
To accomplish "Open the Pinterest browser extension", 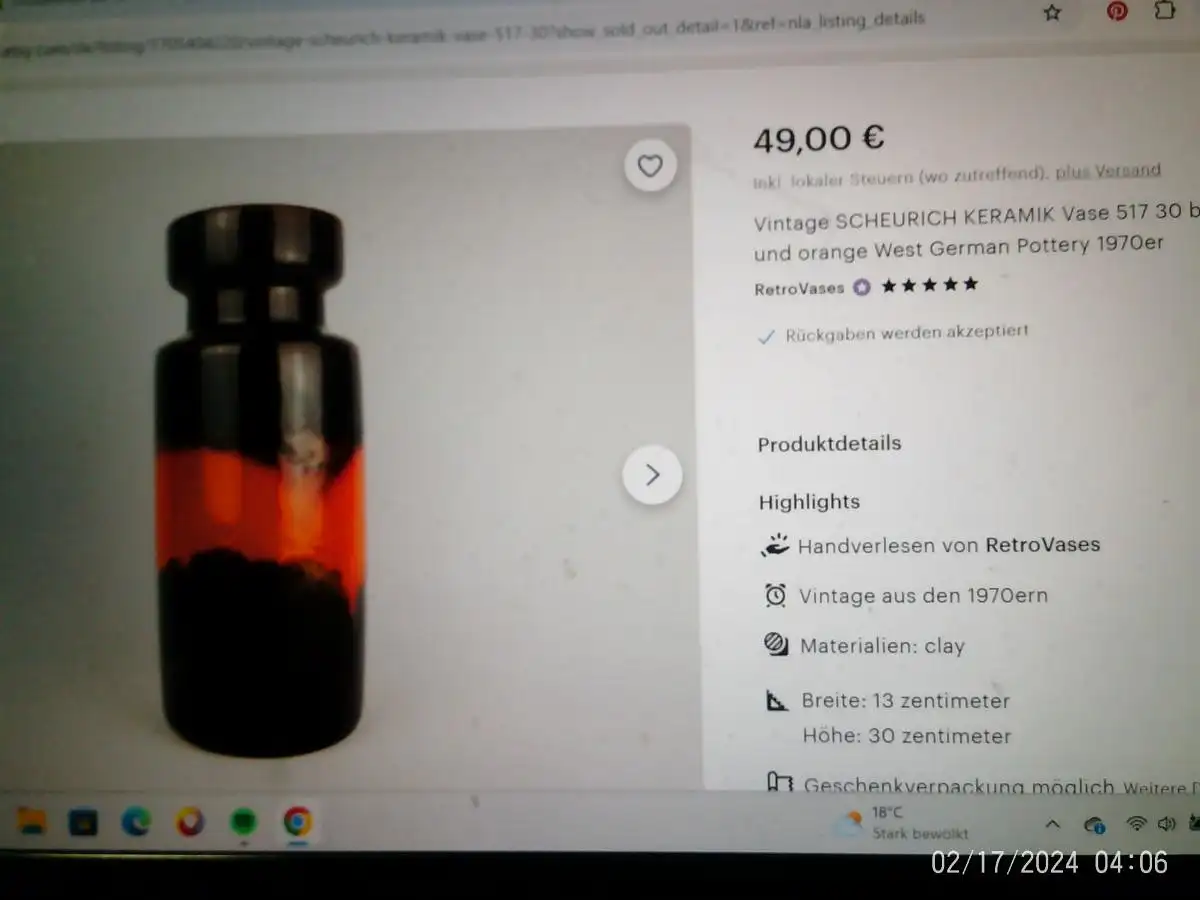I will 1117,11.
